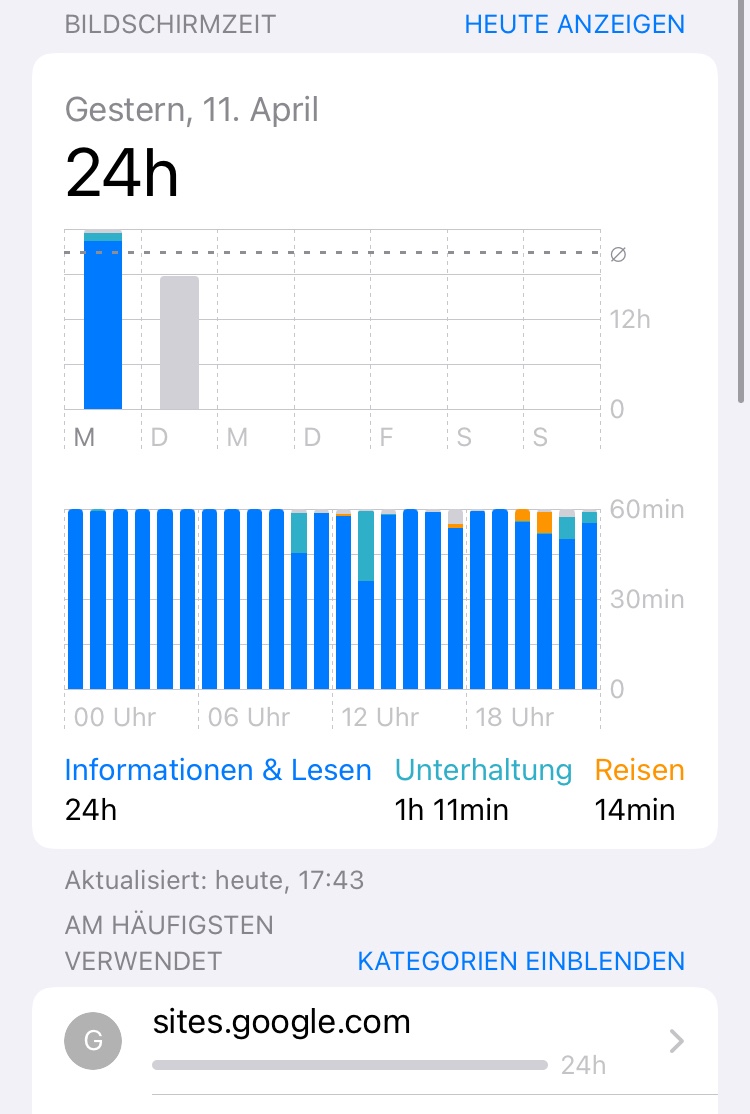Show categories via KATEGORIEN EINBLENDEN
This screenshot has height=1114, width=750.
pos(520,960)
